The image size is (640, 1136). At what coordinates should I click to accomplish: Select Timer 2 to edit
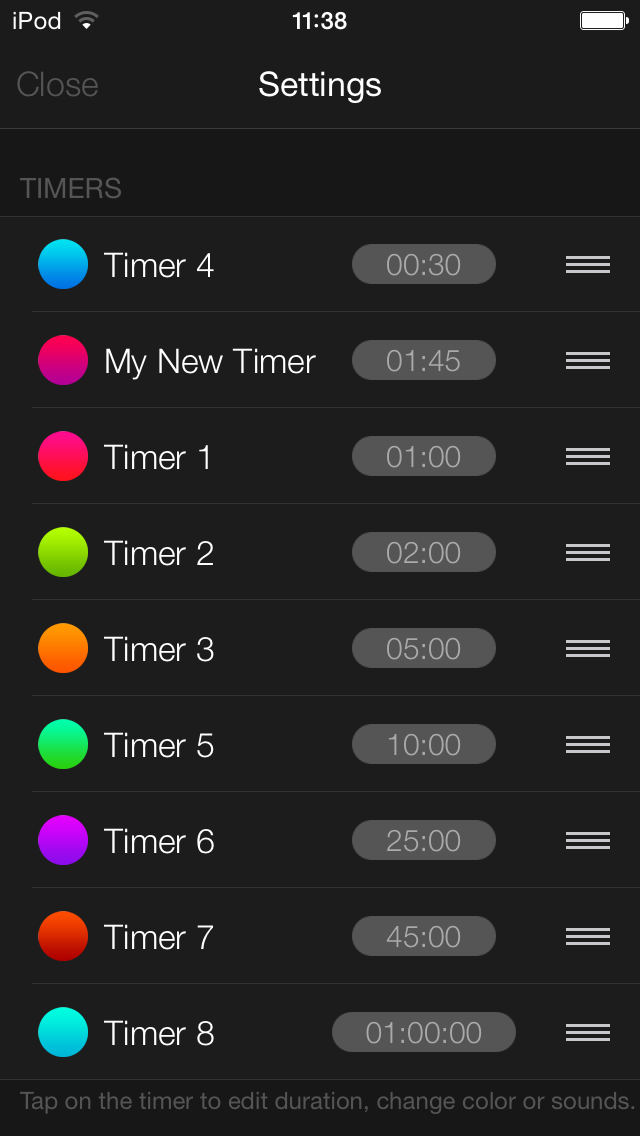[x=159, y=553]
